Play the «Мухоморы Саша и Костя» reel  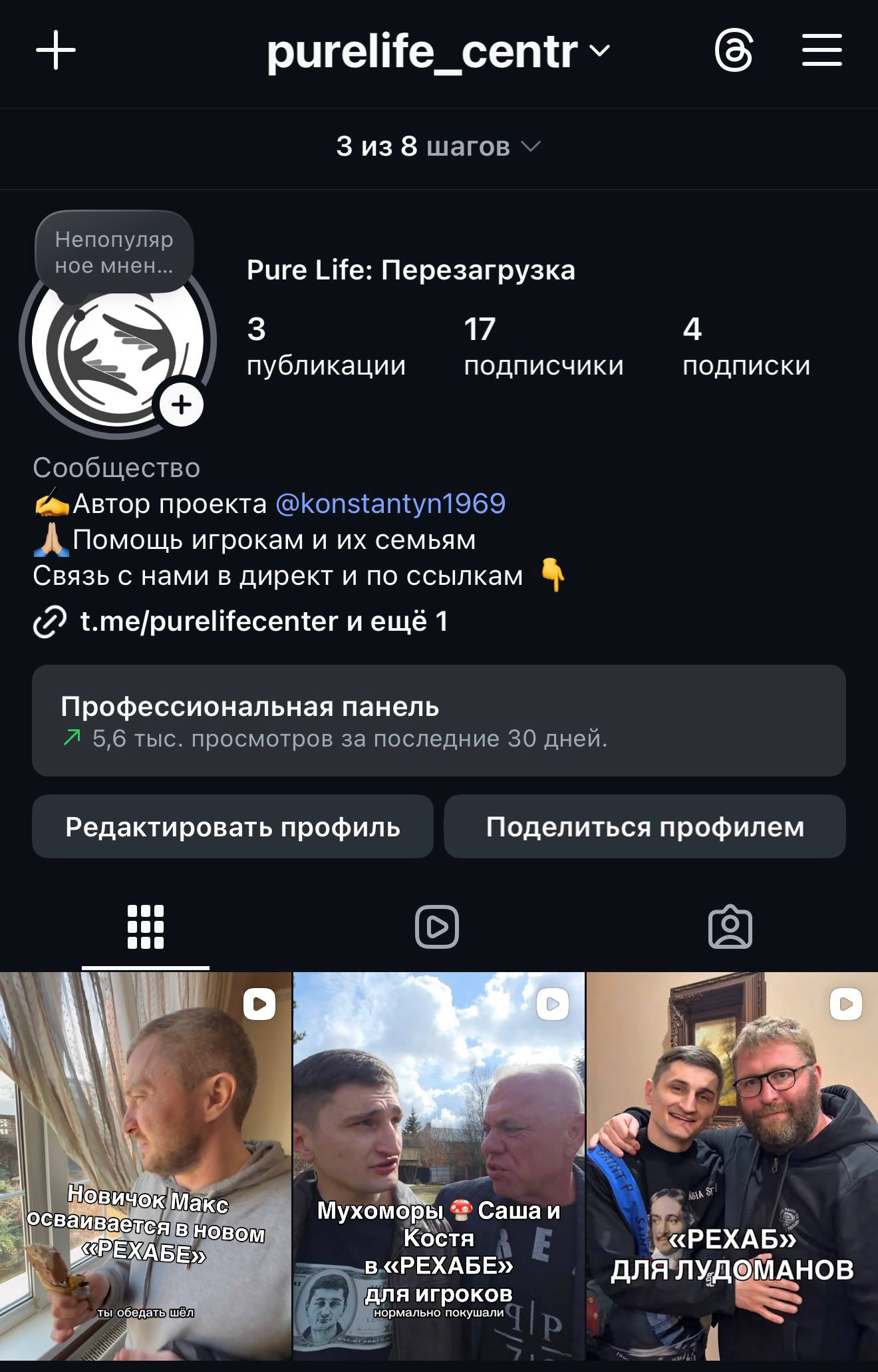click(x=439, y=1164)
